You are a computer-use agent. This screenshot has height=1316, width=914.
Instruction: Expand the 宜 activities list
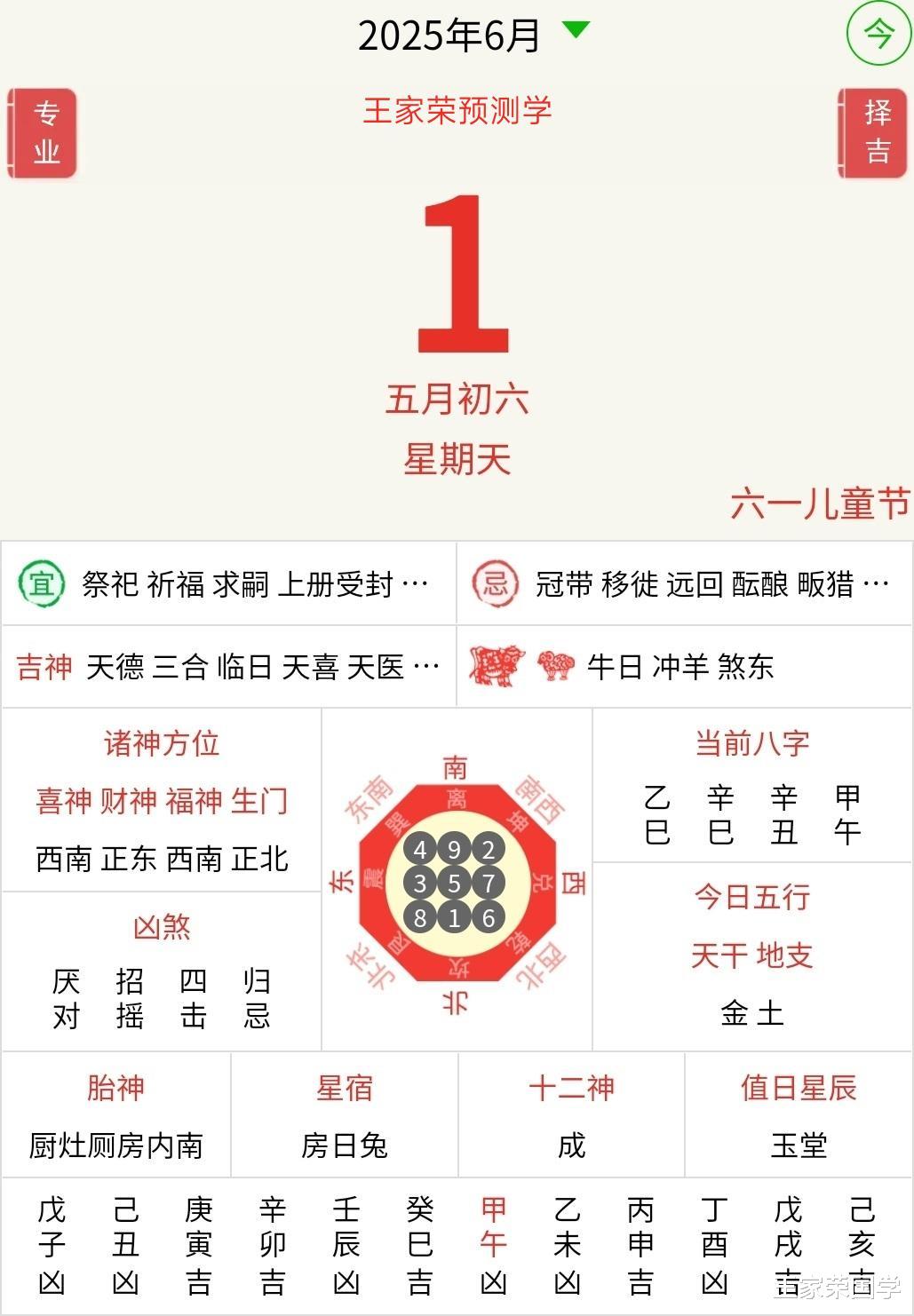229,583
